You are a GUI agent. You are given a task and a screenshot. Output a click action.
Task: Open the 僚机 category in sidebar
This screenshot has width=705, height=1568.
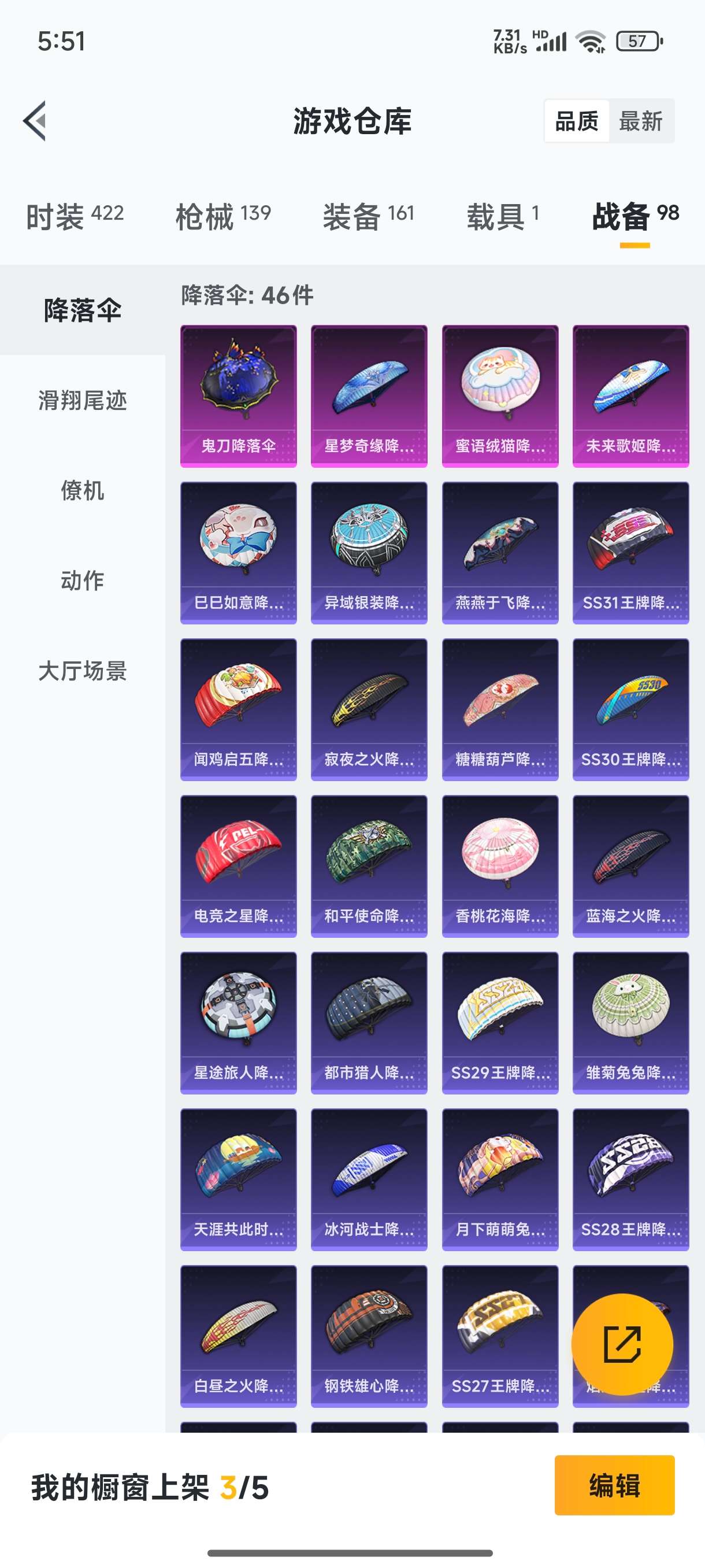pyautogui.click(x=83, y=492)
